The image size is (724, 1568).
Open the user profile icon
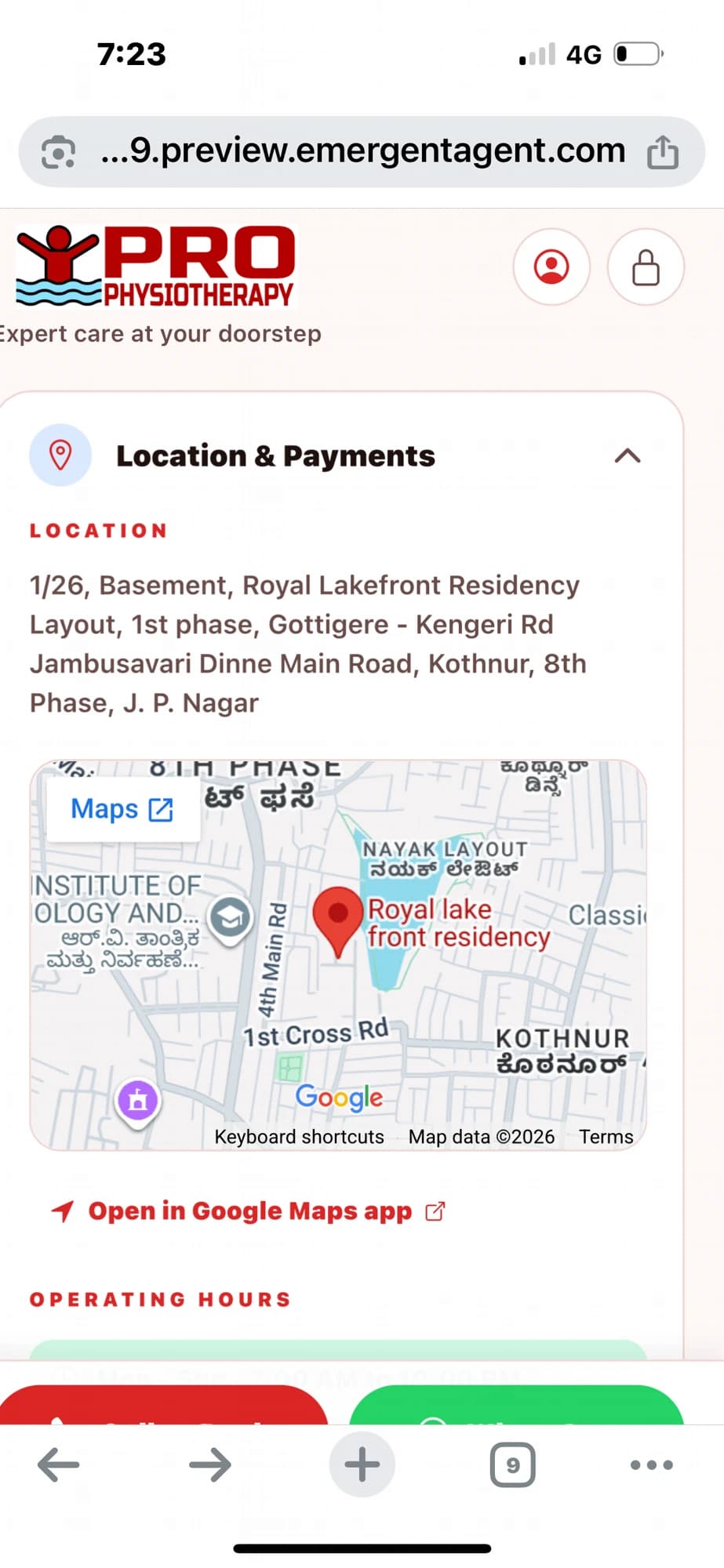coord(551,267)
